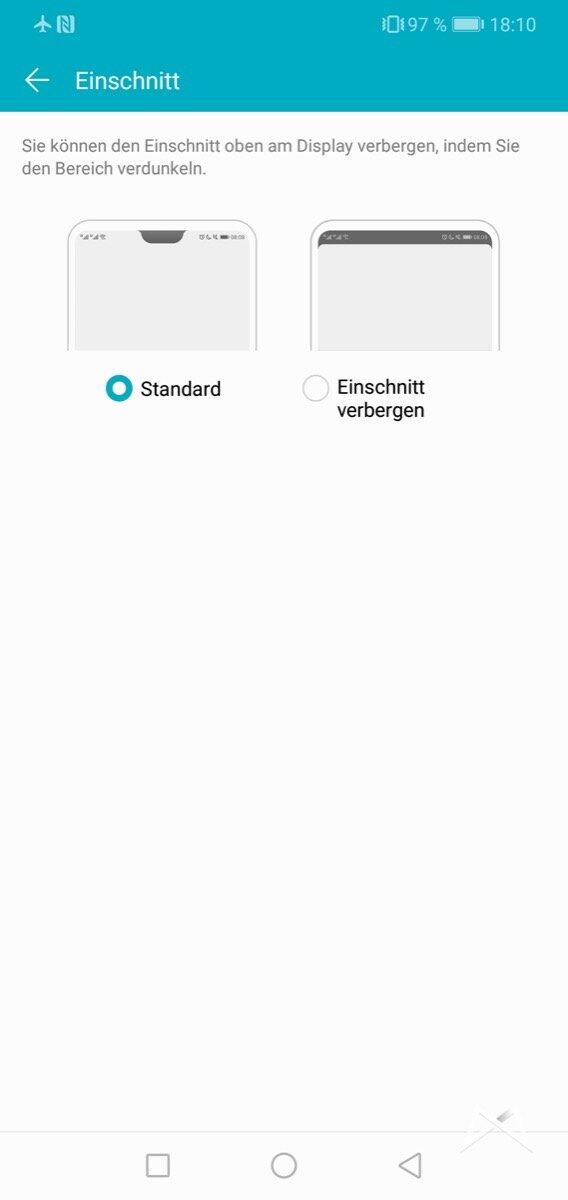Tap the Standard notch preview image
568x1200 pixels.
(162, 285)
